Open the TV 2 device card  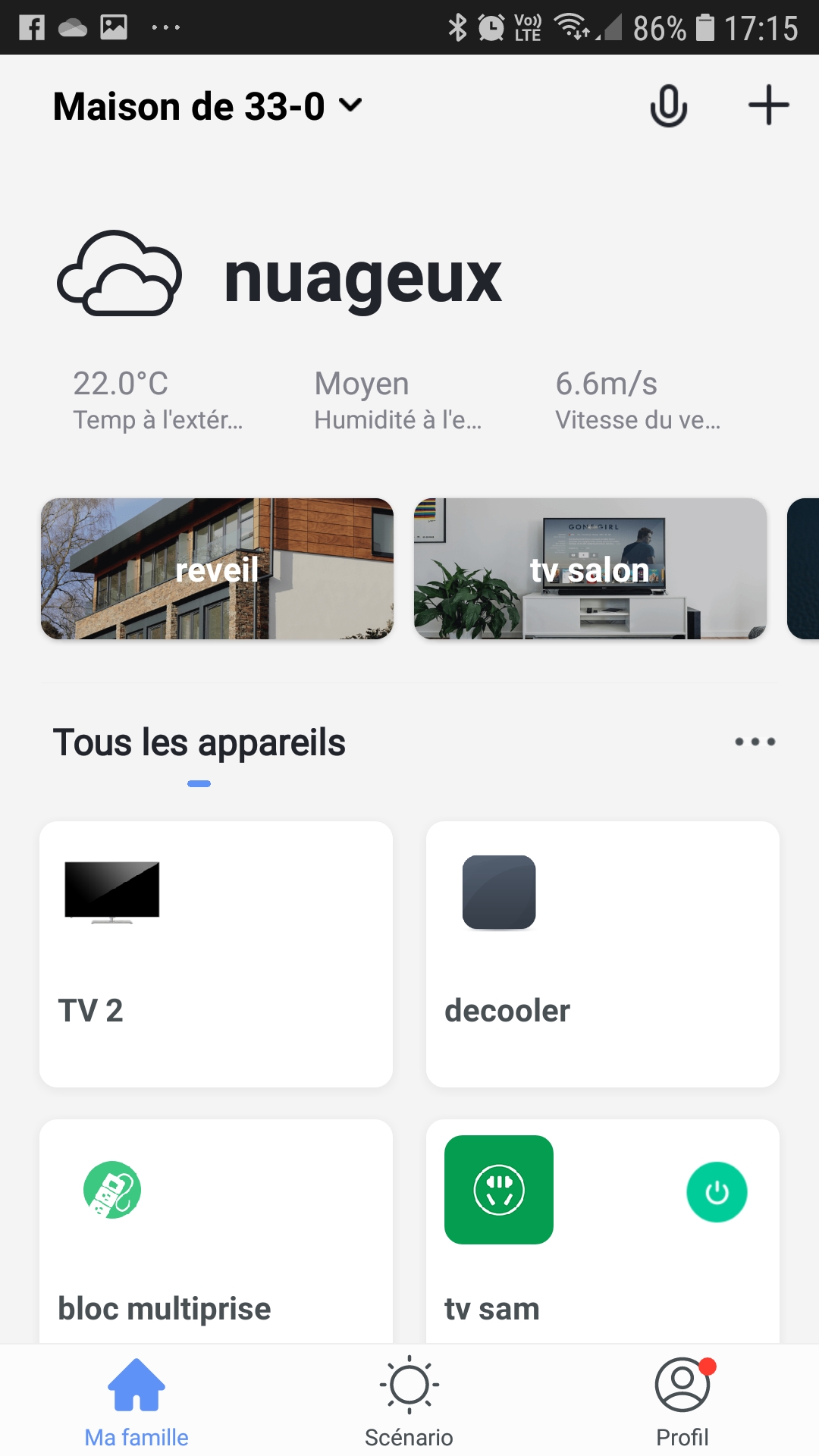(x=216, y=954)
